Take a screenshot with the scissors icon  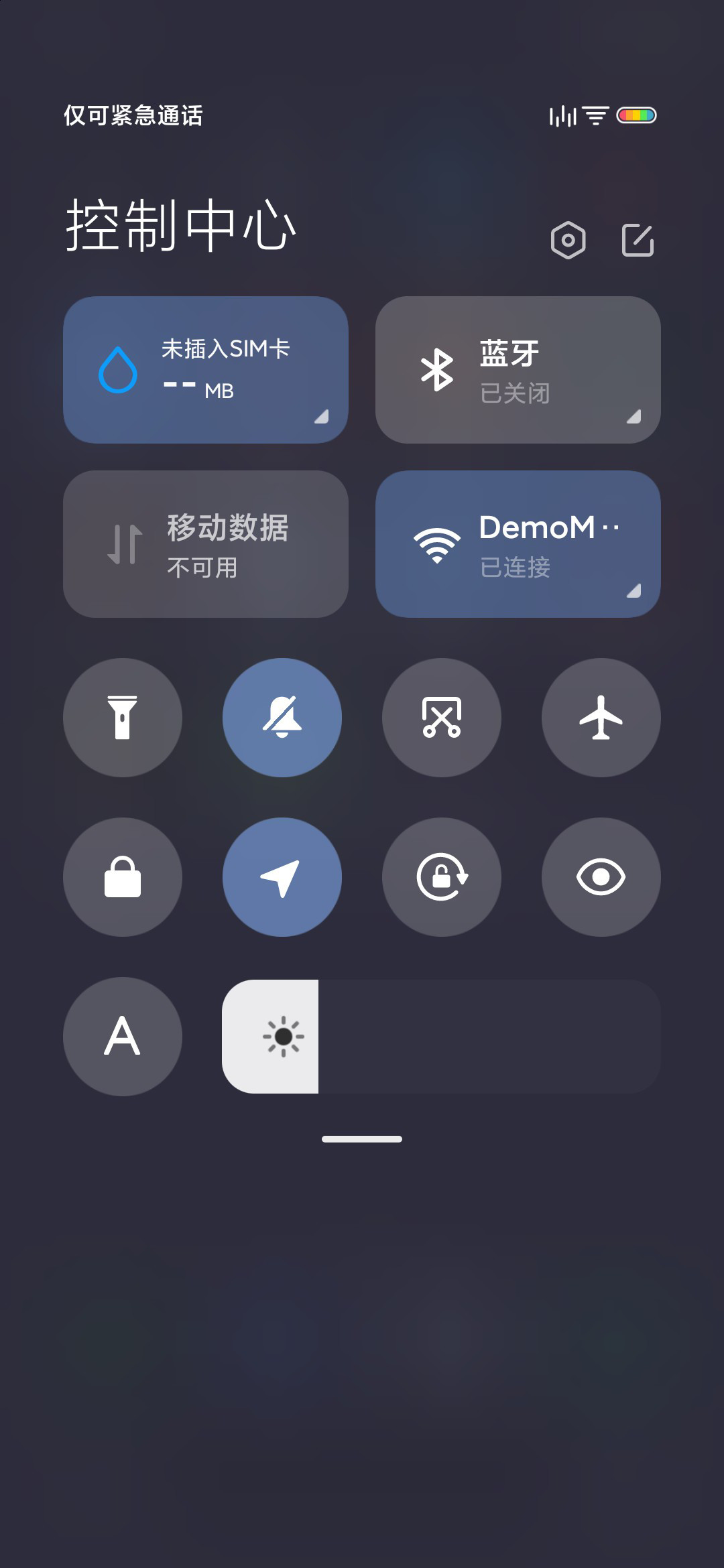click(x=442, y=718)
